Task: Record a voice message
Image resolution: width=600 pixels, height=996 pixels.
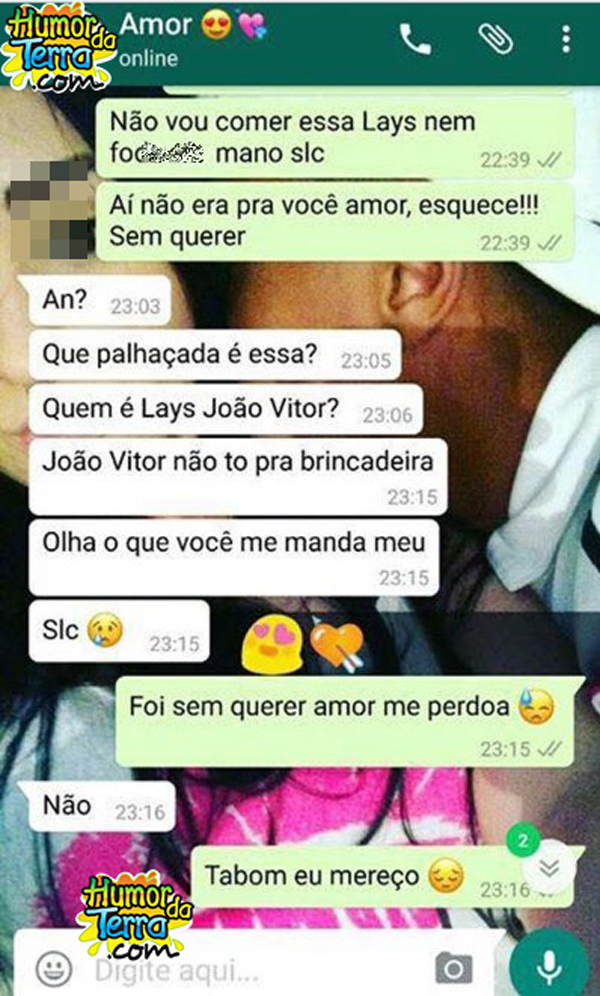Action: pos(548,966)
